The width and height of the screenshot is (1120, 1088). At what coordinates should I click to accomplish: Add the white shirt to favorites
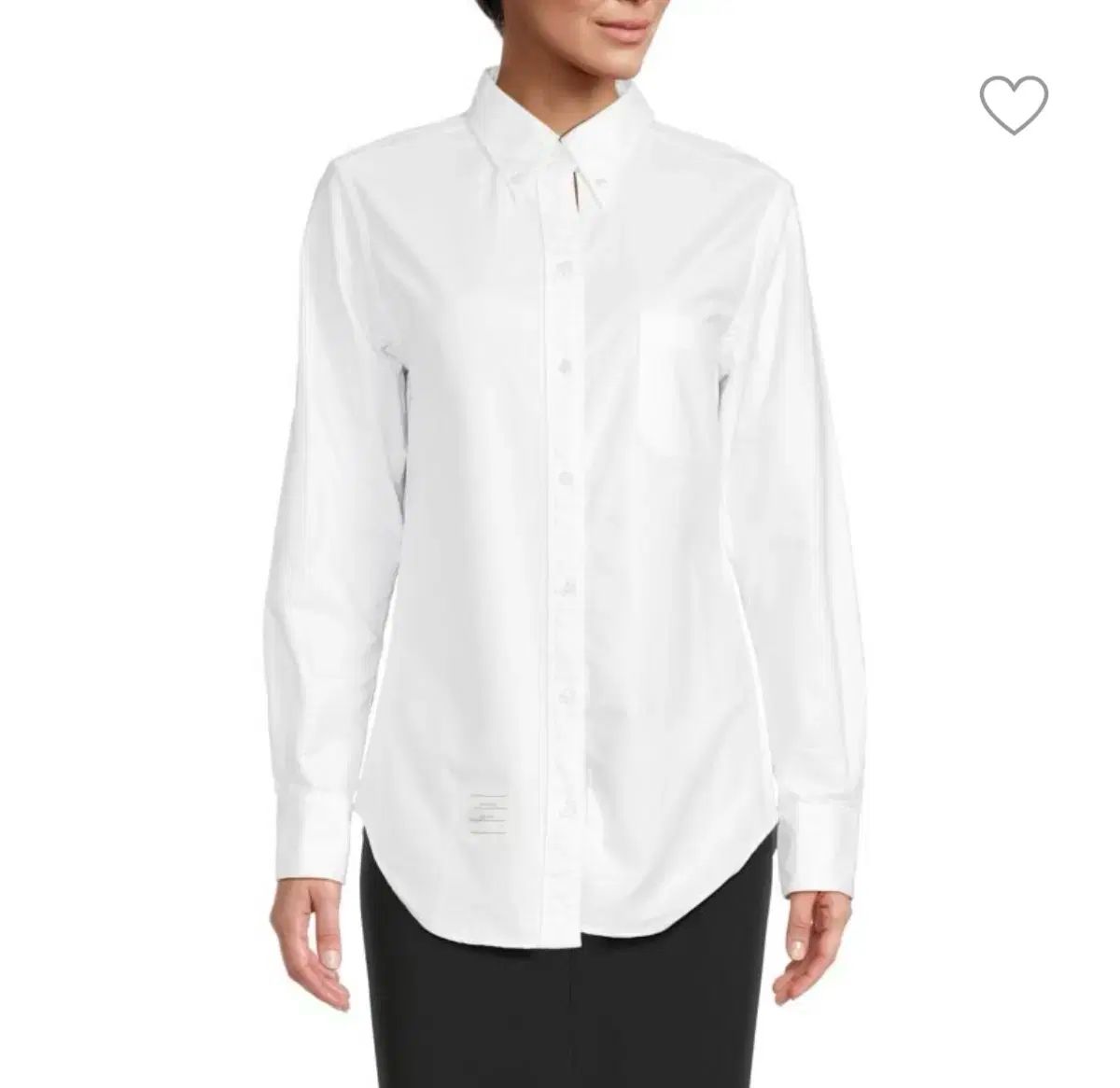[x=1014, y=103]
